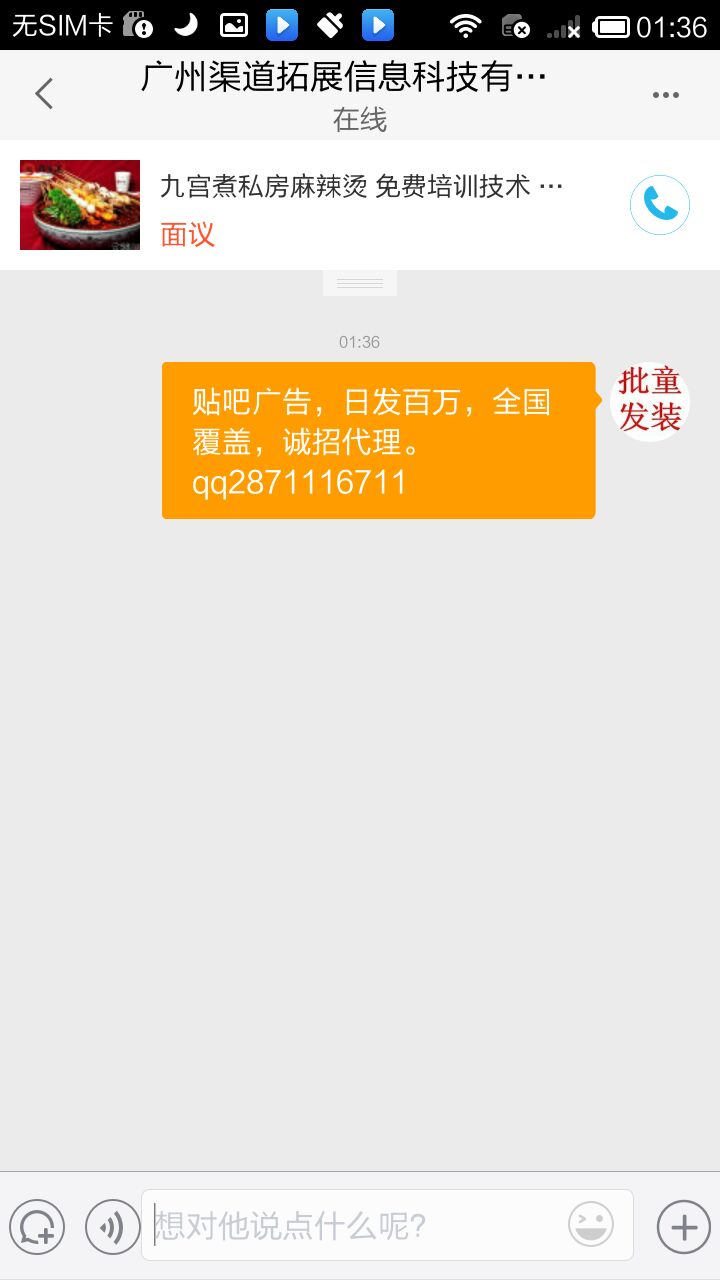Viewport: 720px width, 1280px height.
Task: Tap the plus icon to add attachments
Action: coord(683,1226)
